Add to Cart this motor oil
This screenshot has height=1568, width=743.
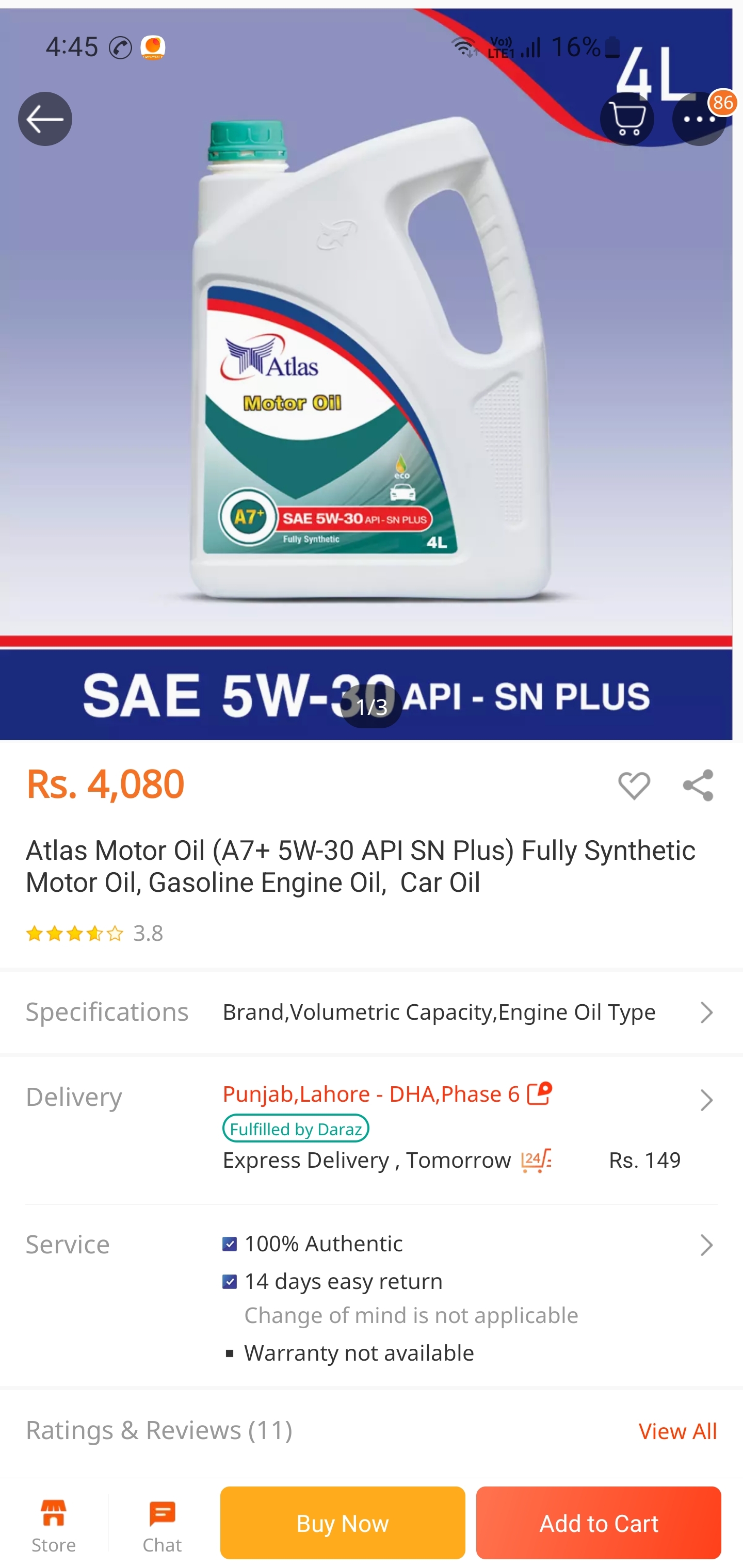[x=598, y=1523]
